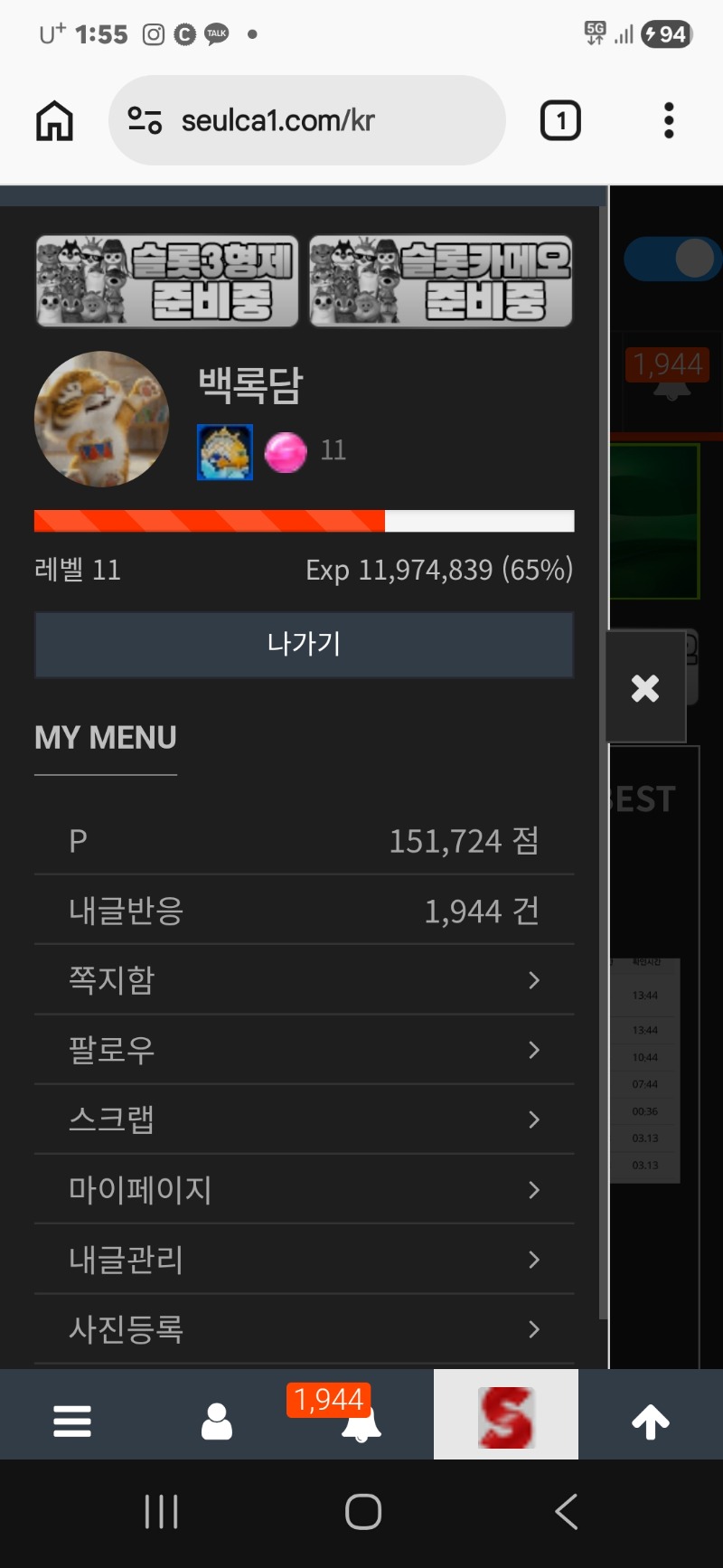
Task: Open 스크랩 saved items
Action: pos(304,1119)
